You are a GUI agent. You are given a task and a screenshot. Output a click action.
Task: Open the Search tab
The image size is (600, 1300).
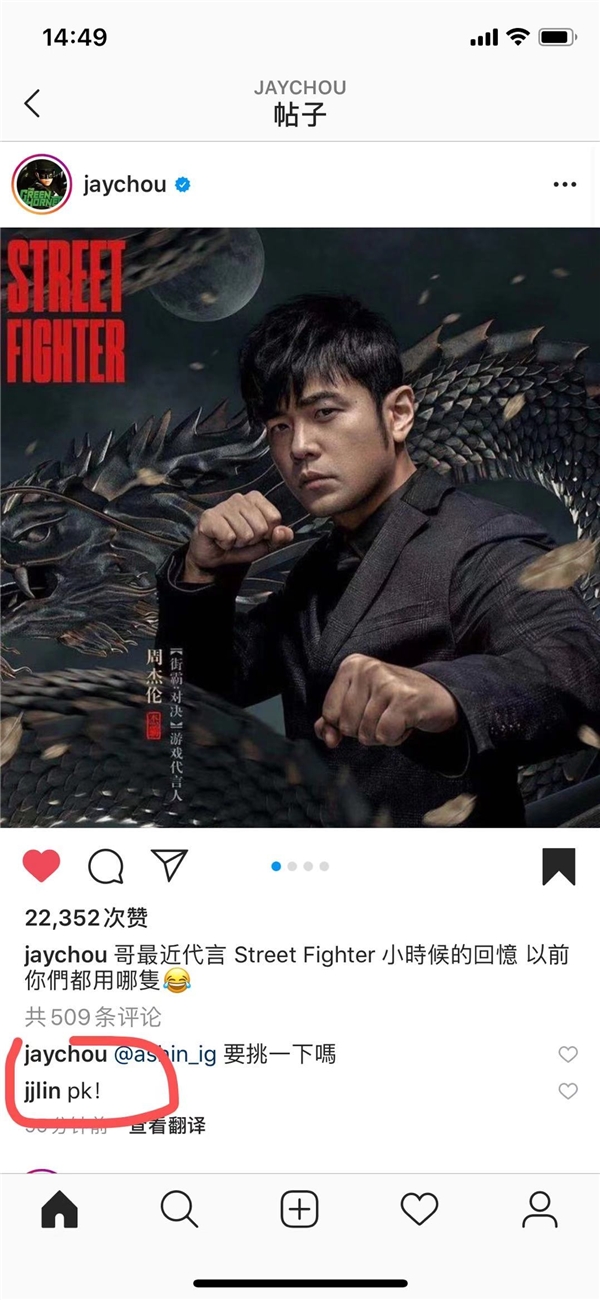tap(179, 1209)
